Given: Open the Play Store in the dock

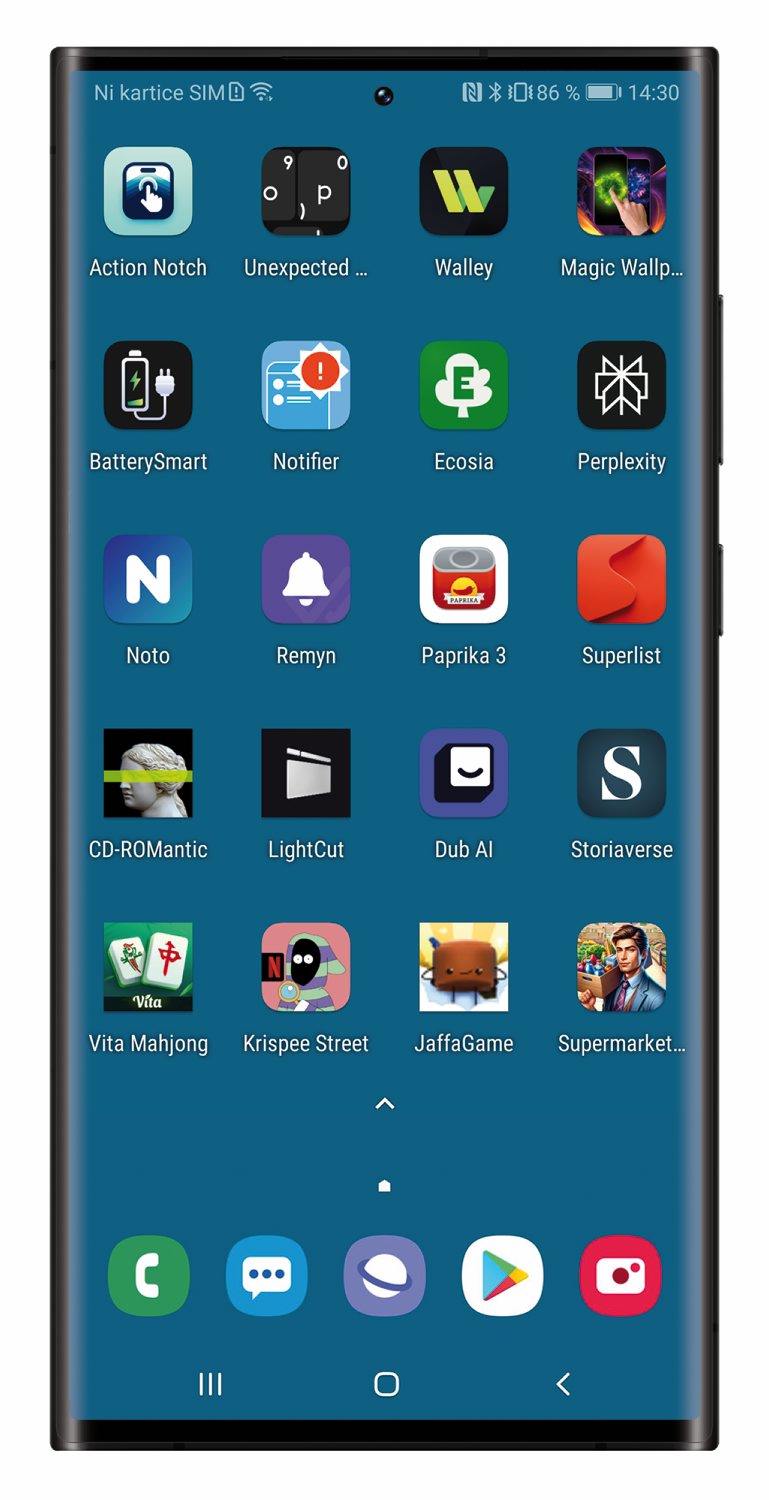Looking at the screenshot, I should pyautogui.click(x=503, y=1275).
